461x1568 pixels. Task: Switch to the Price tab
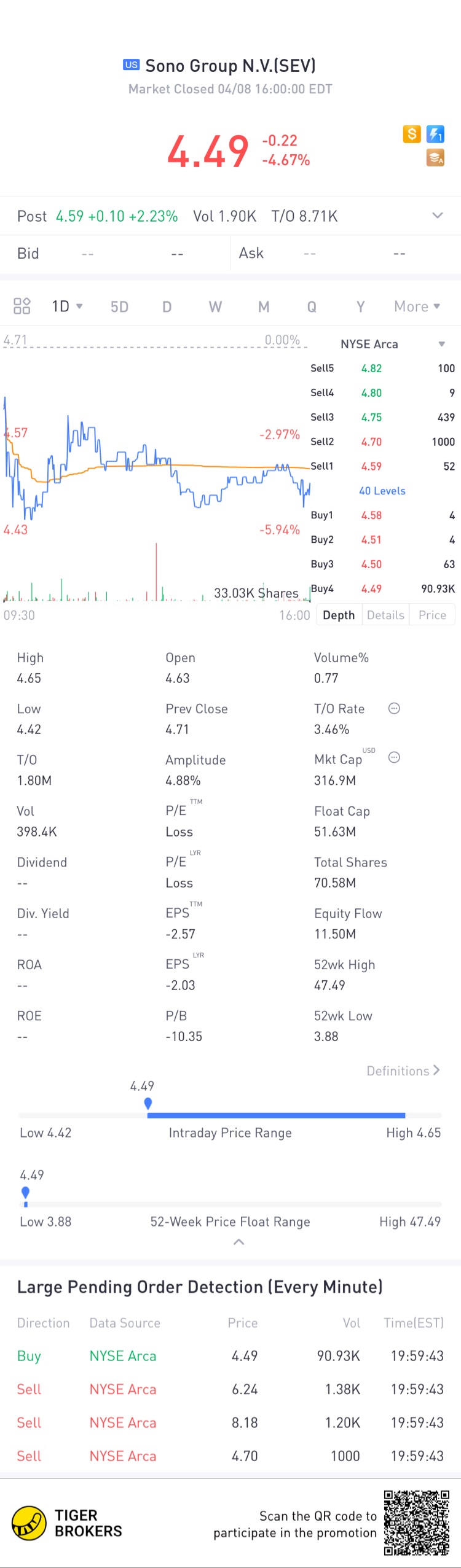point(432,615)
